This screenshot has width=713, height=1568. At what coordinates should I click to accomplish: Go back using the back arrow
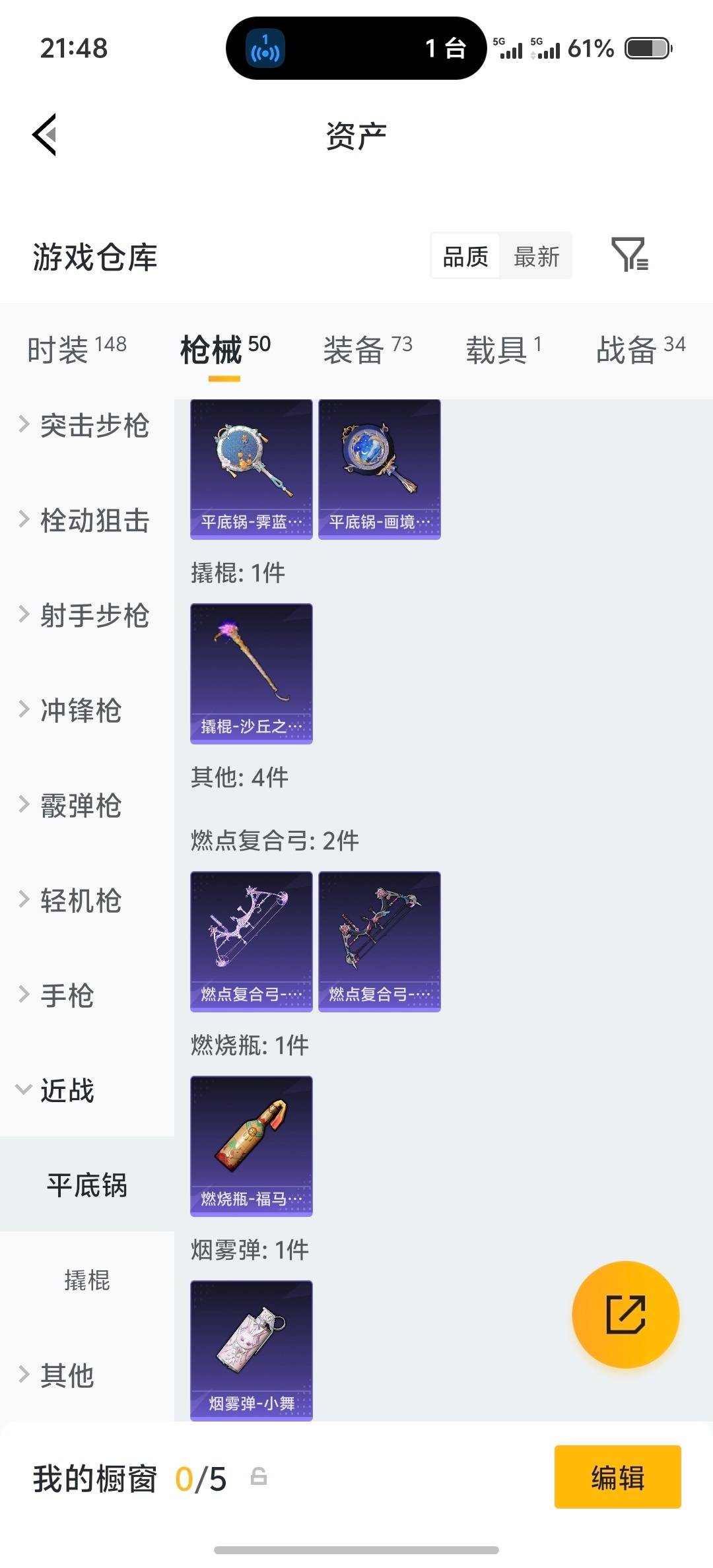pos(44,135)
